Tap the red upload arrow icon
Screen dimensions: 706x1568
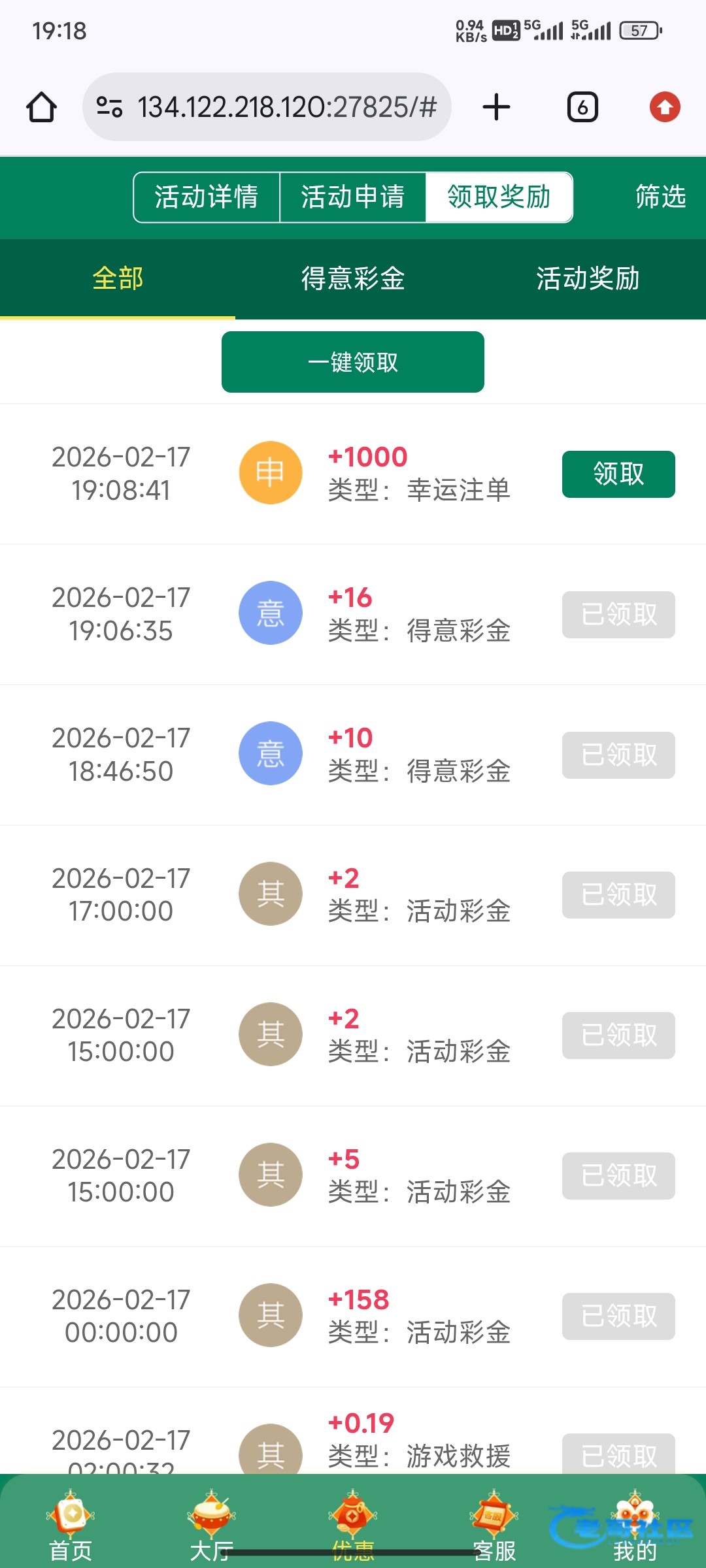point(665,107)
